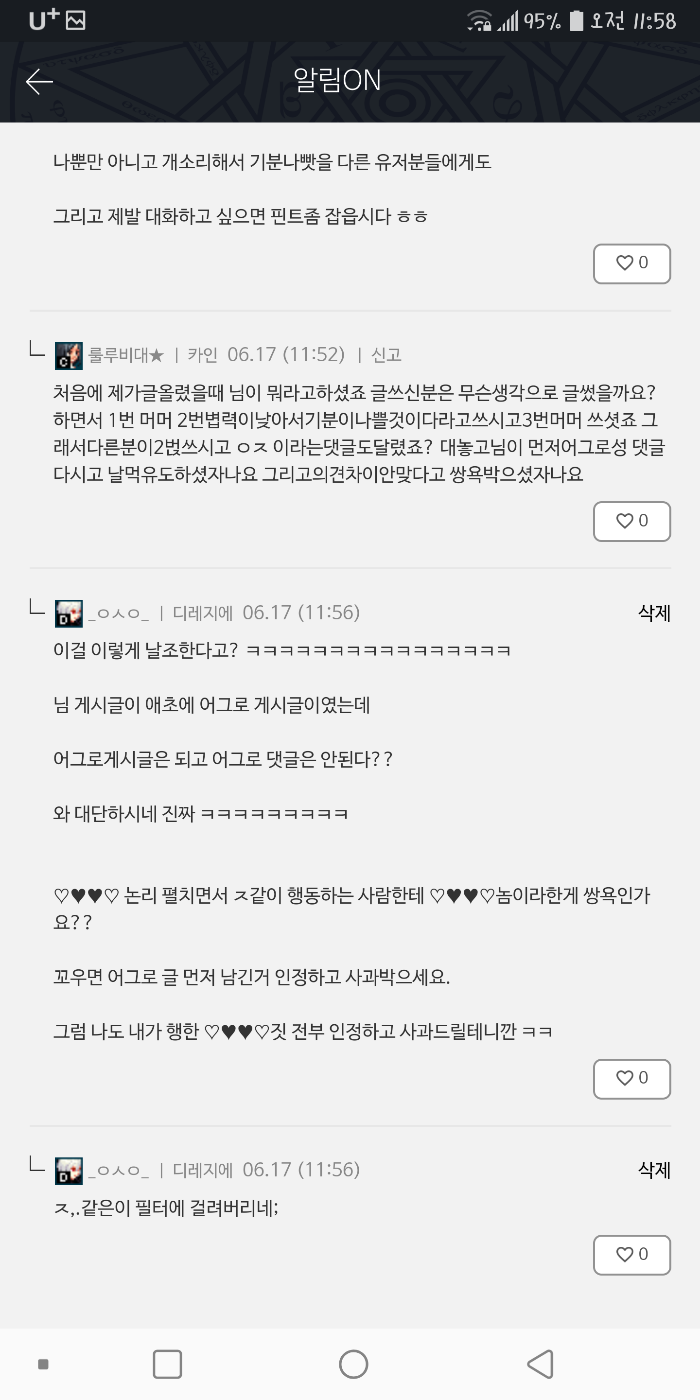The image size is (700, 1400).
Task: Like the comment about 필터에 걸려버리네
Action: click(x=631, y=1254)
